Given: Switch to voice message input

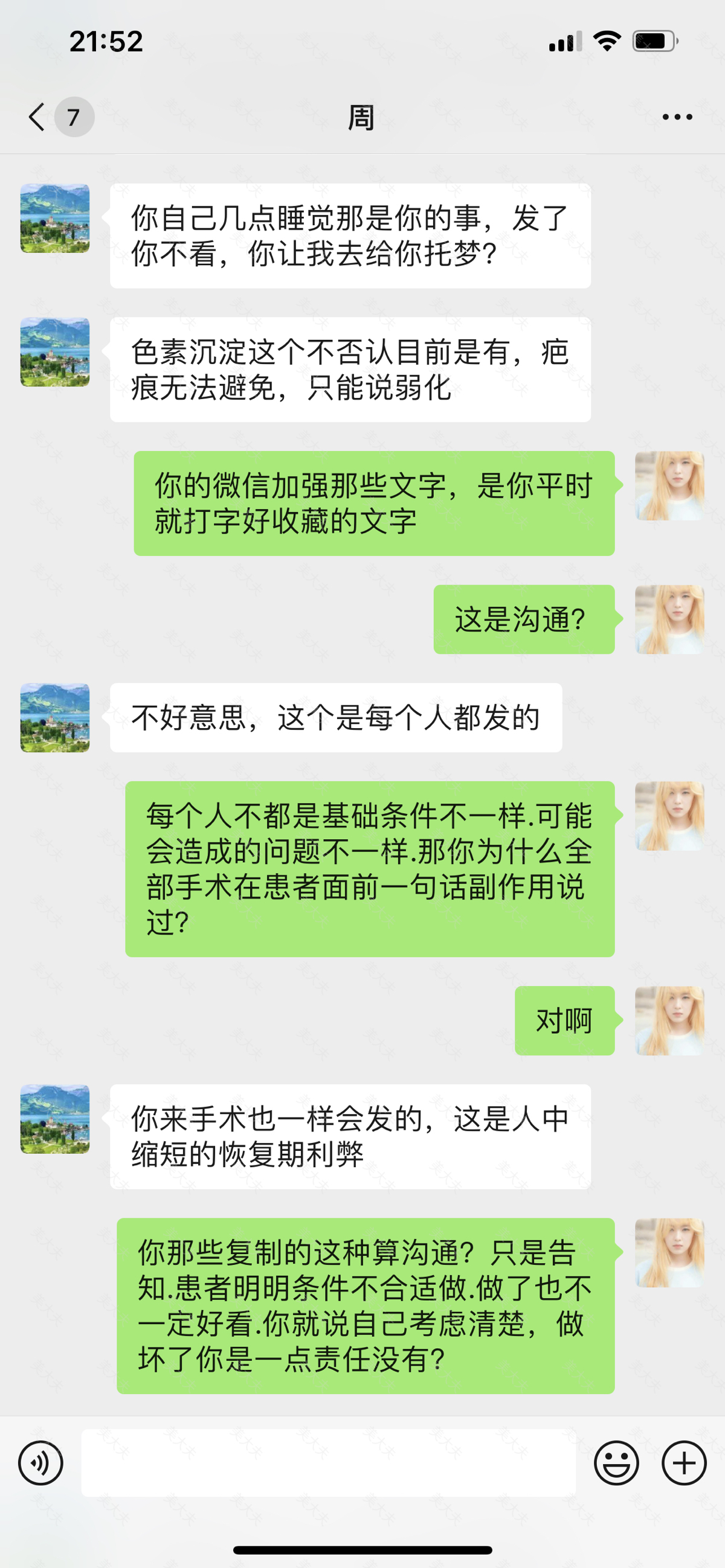Looking at the screenshot, I should [x=41, y=1463].
